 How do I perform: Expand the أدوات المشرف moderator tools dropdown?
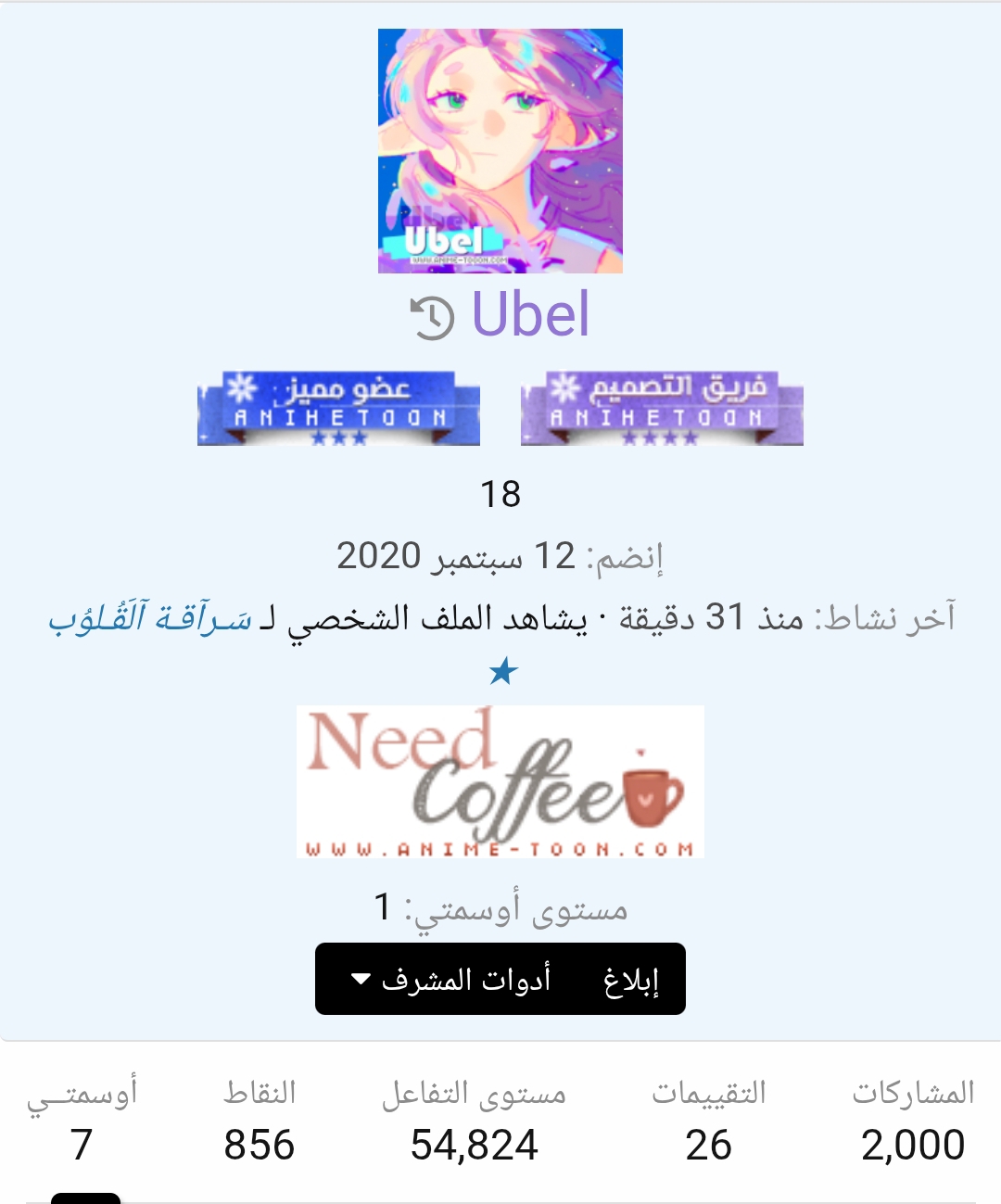(451, 980)
